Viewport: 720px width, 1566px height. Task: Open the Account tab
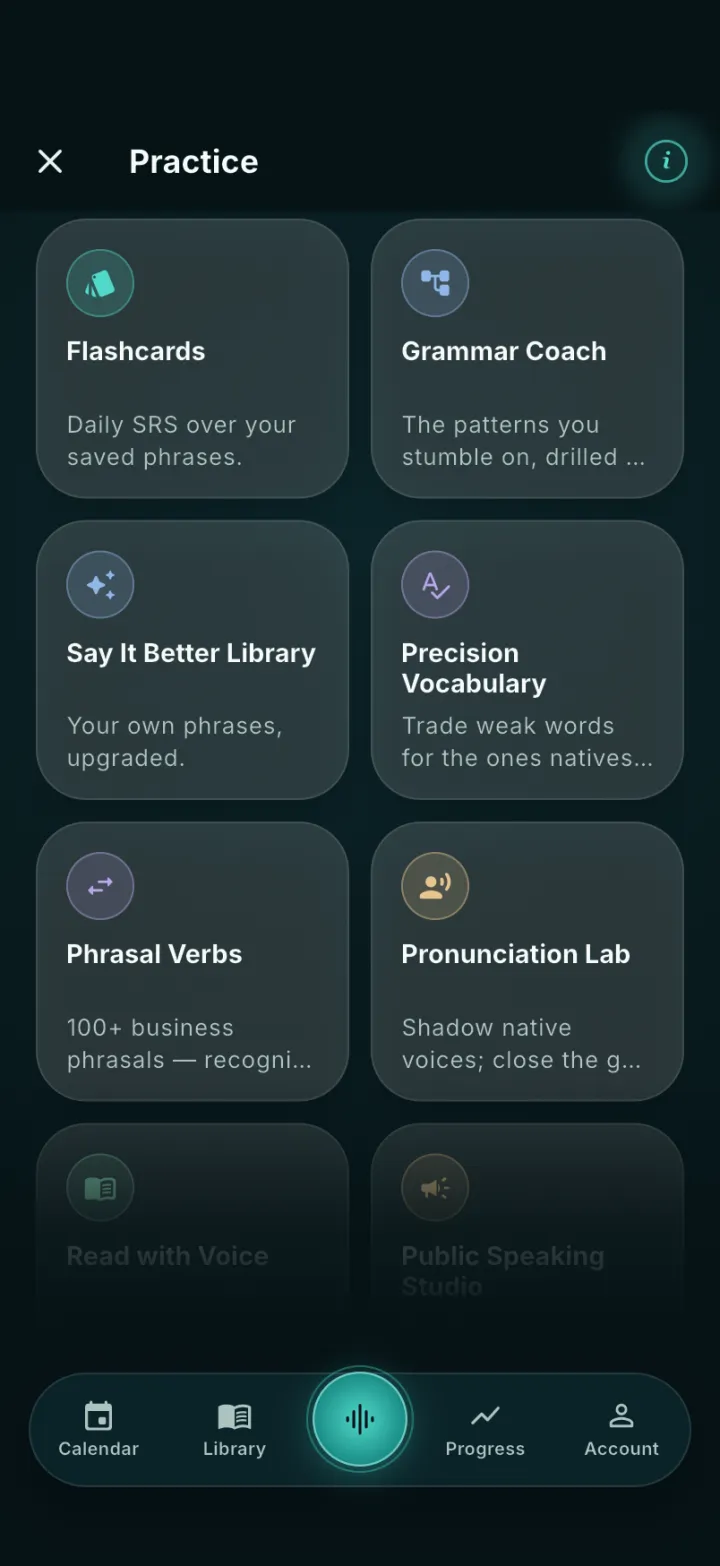pos(622,1429)
